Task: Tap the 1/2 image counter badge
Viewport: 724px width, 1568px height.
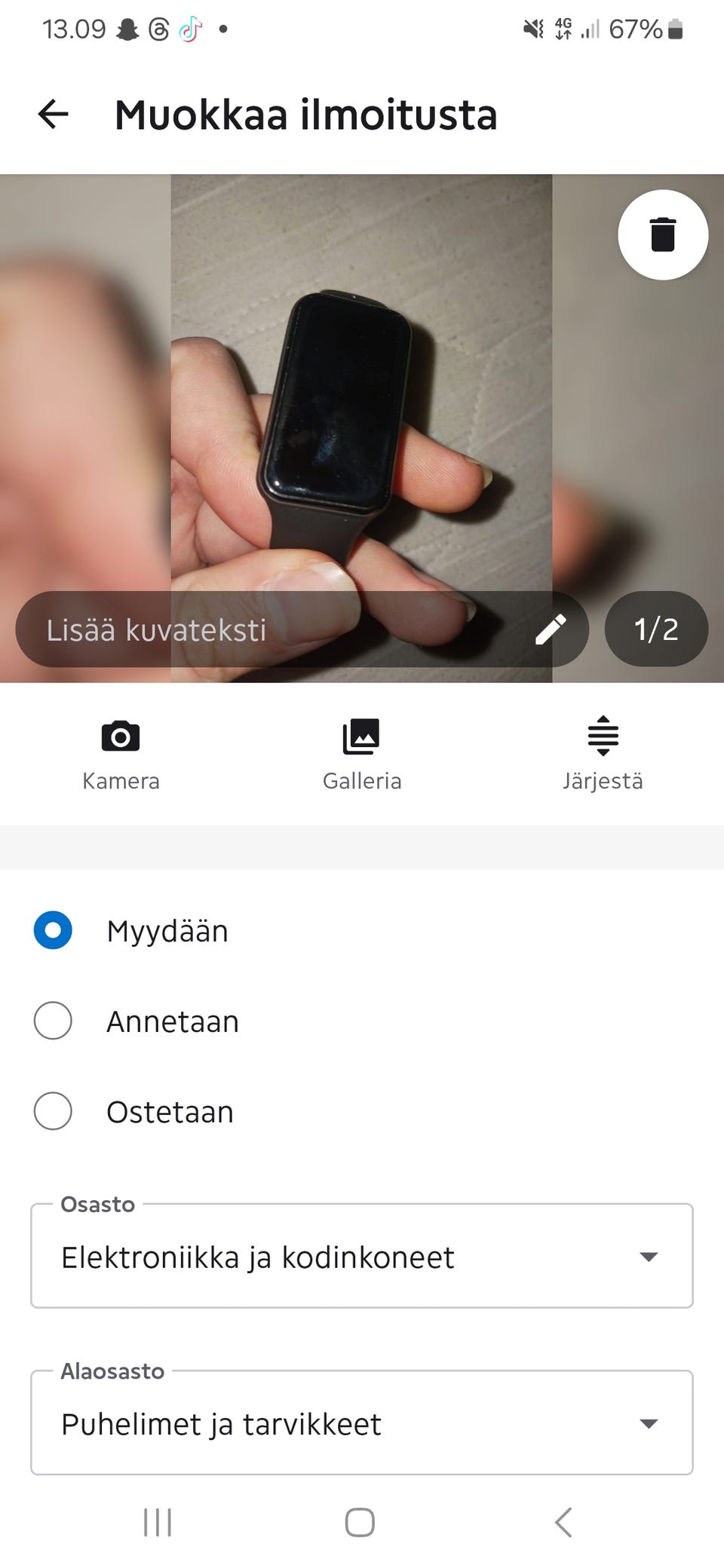Action: click(655, 629)
